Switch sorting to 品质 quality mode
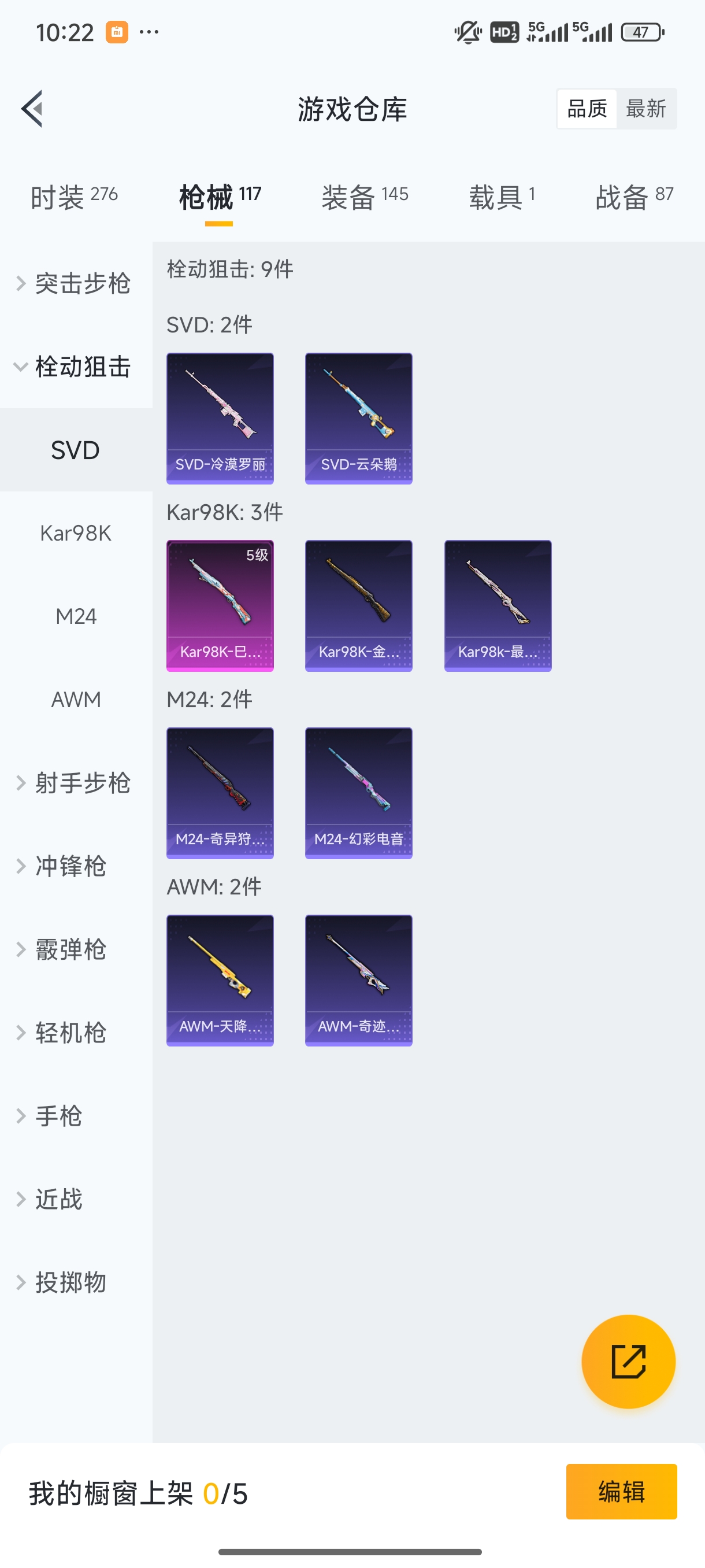The width and height of the screenshot is (705, 1568). pyautogui.click(x=586, y=108)
